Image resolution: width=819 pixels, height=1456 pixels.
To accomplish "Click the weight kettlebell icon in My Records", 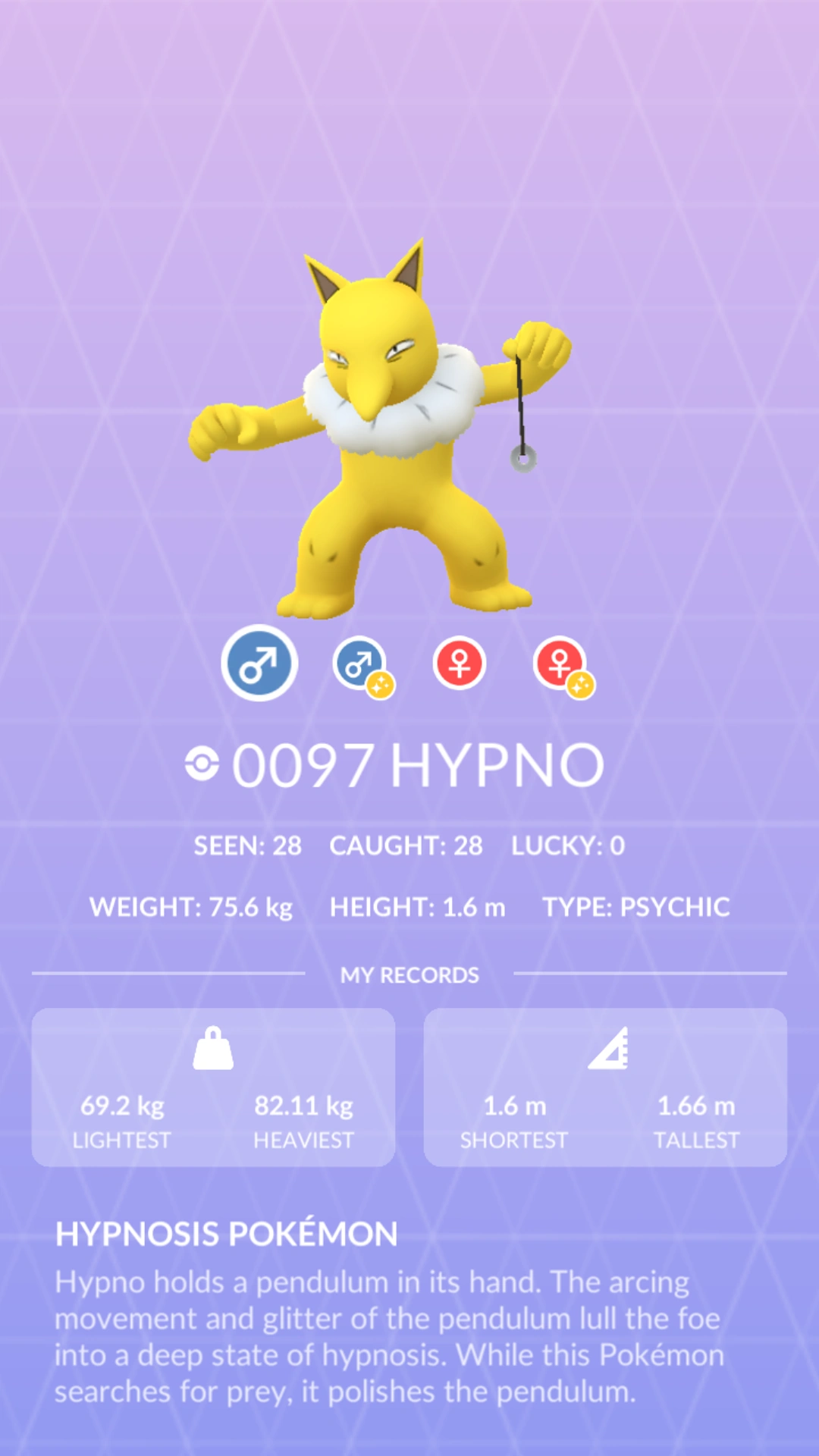I will coord(213,1050).
